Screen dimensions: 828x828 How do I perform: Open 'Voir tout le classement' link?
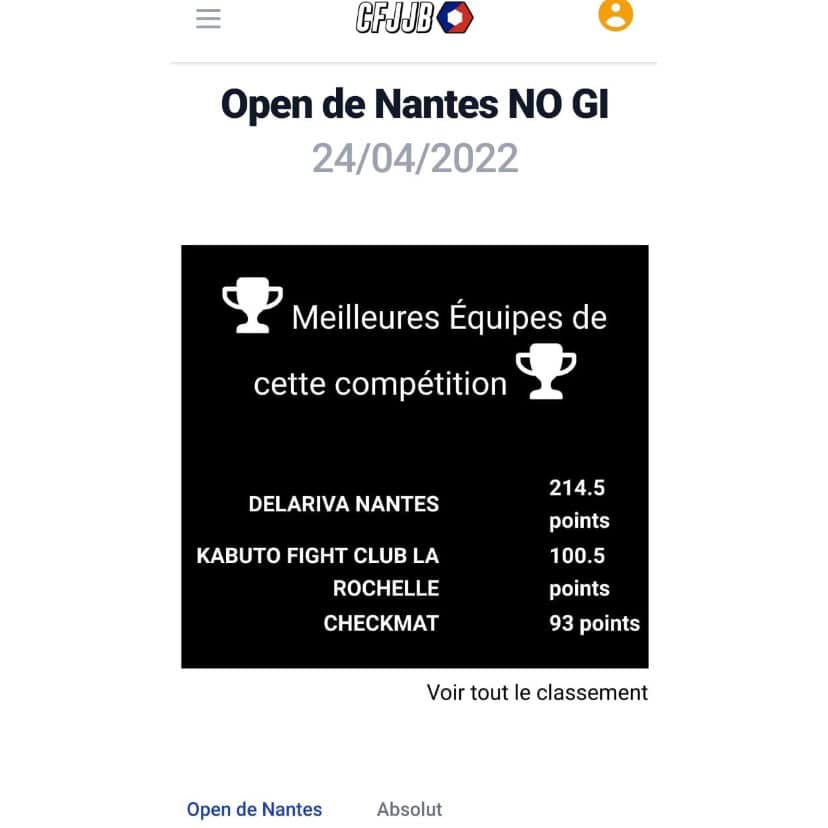[537, 692]
